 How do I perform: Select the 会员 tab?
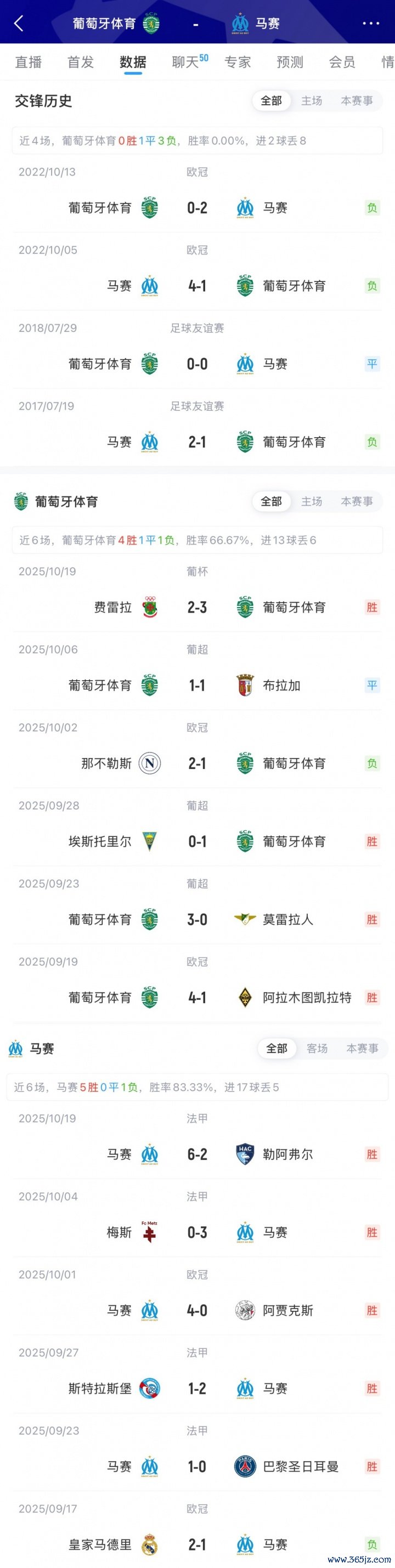tap(342, 62)
